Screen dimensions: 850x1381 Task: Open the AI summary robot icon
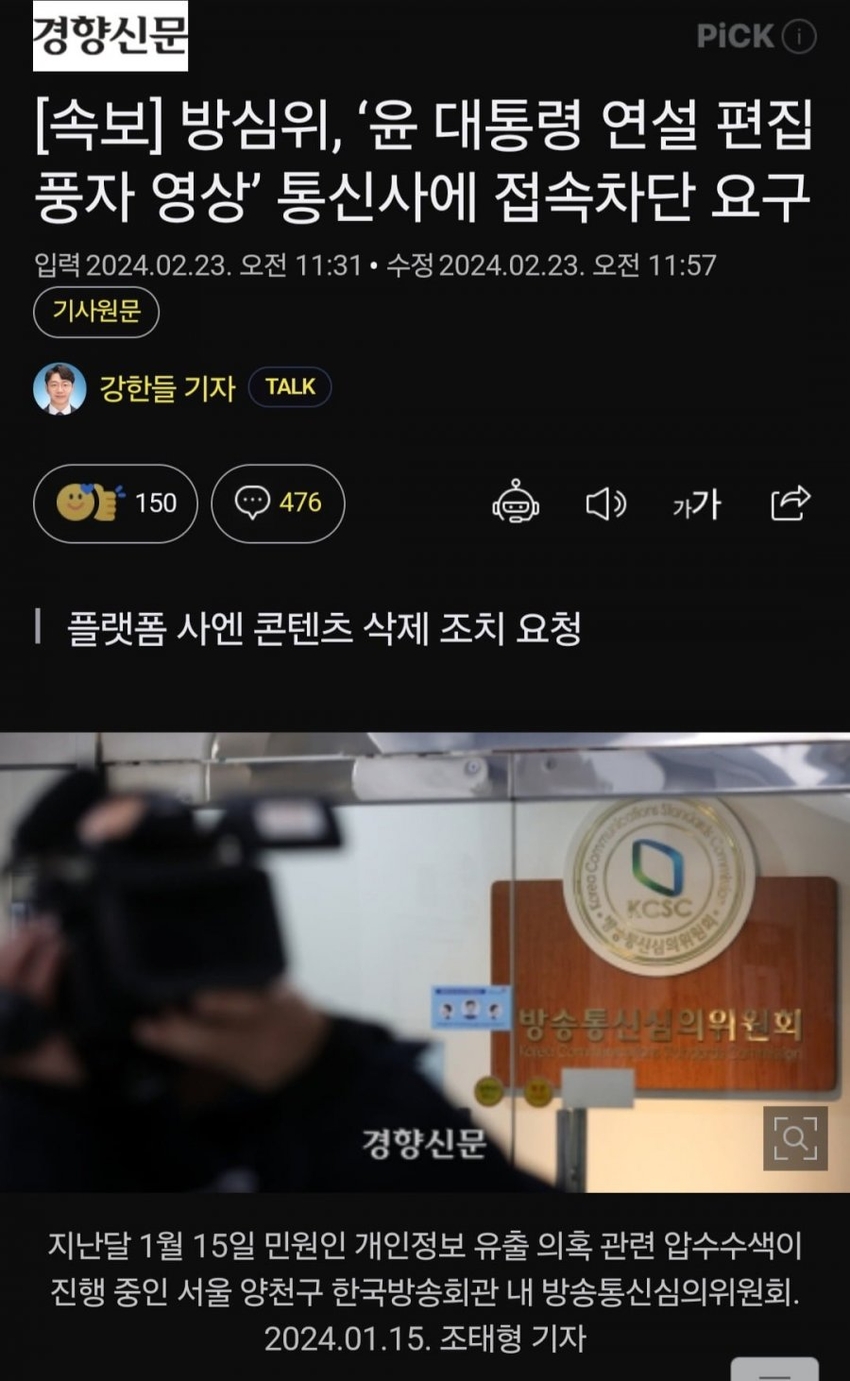point(516,502)
